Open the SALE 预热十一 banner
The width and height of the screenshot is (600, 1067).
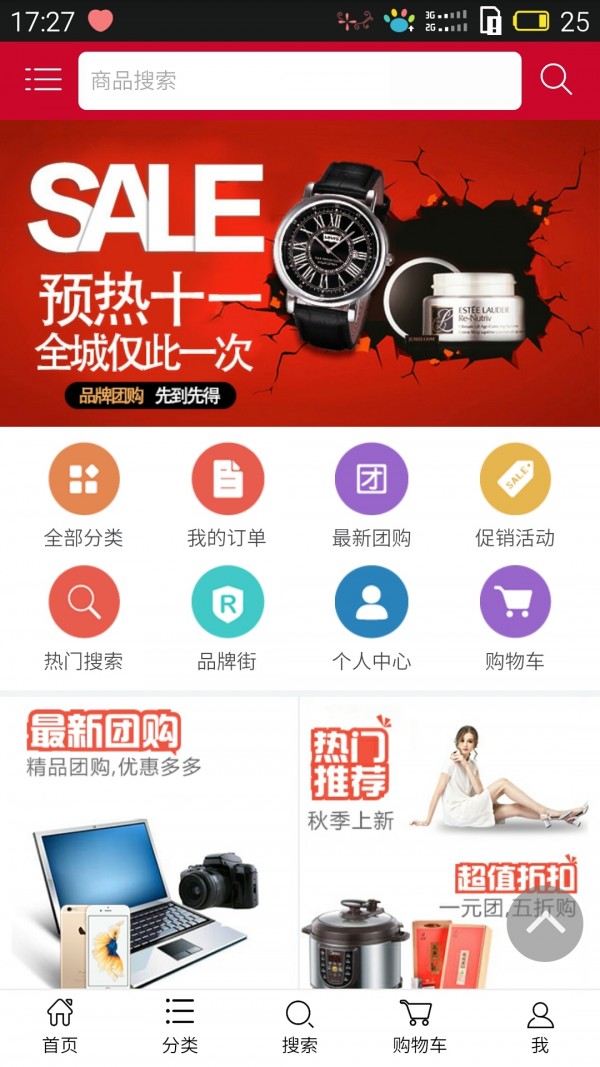coord(299,273)
